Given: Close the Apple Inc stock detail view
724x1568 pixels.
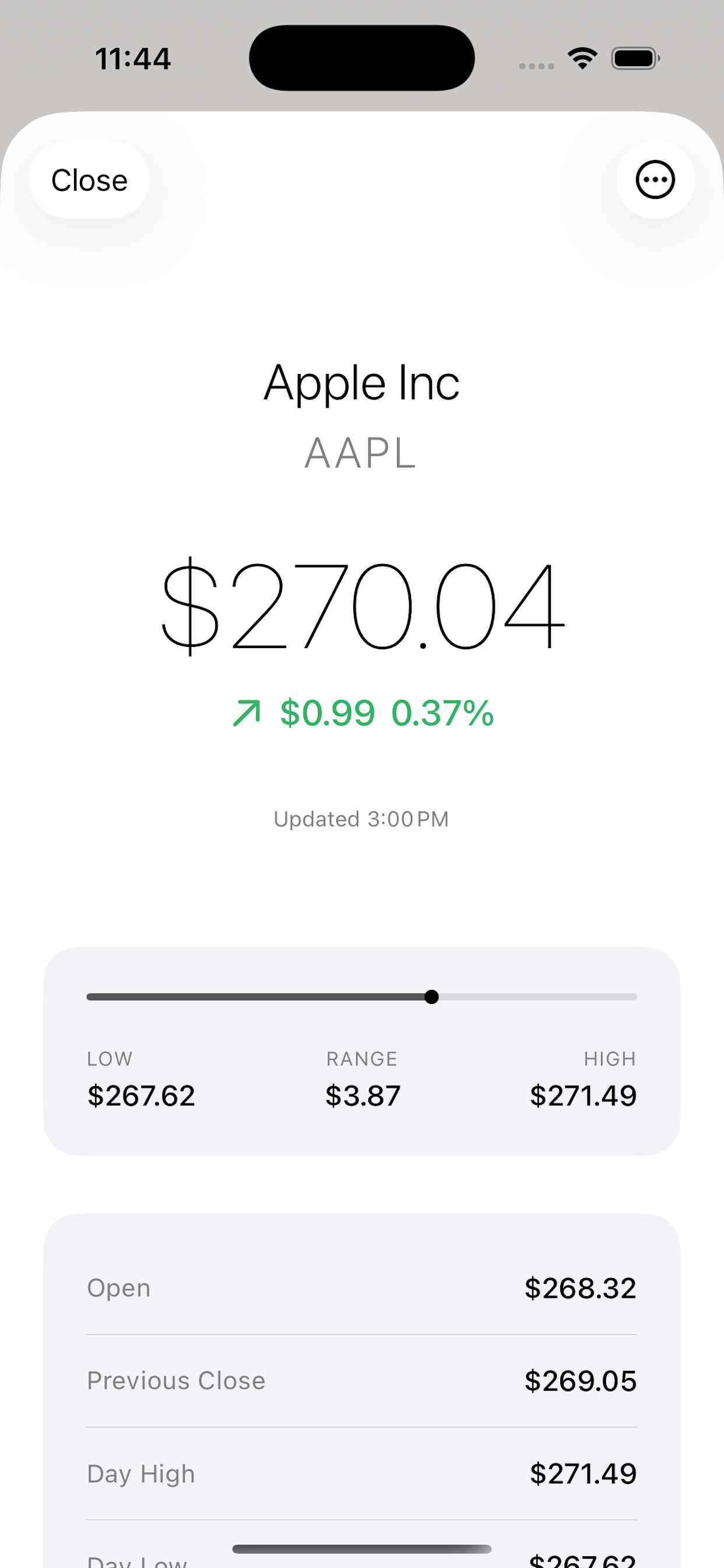Looking at the screenshot, I should [89, 179].
